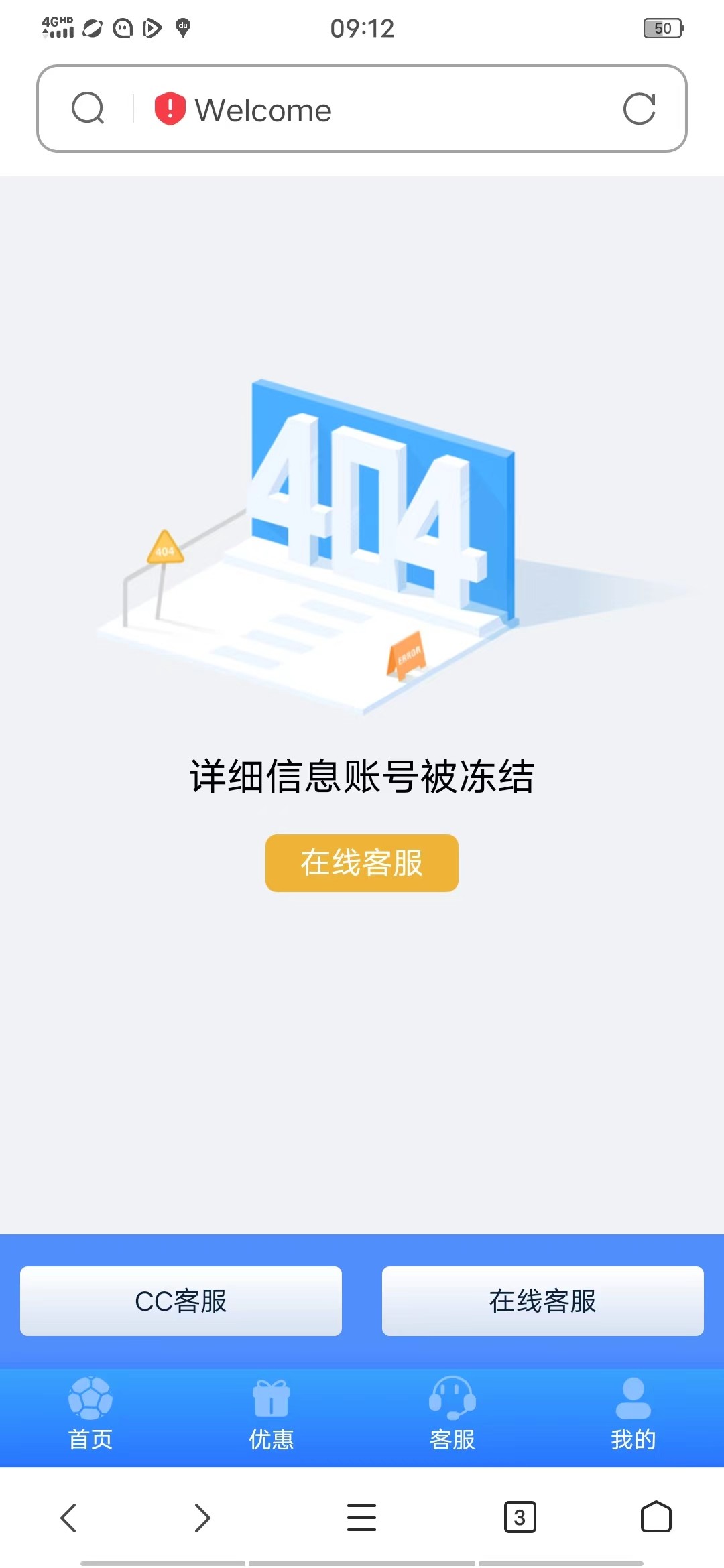
Task: Switch to the 客服 bottom navigation tab
Action: tap(452, 1437)
